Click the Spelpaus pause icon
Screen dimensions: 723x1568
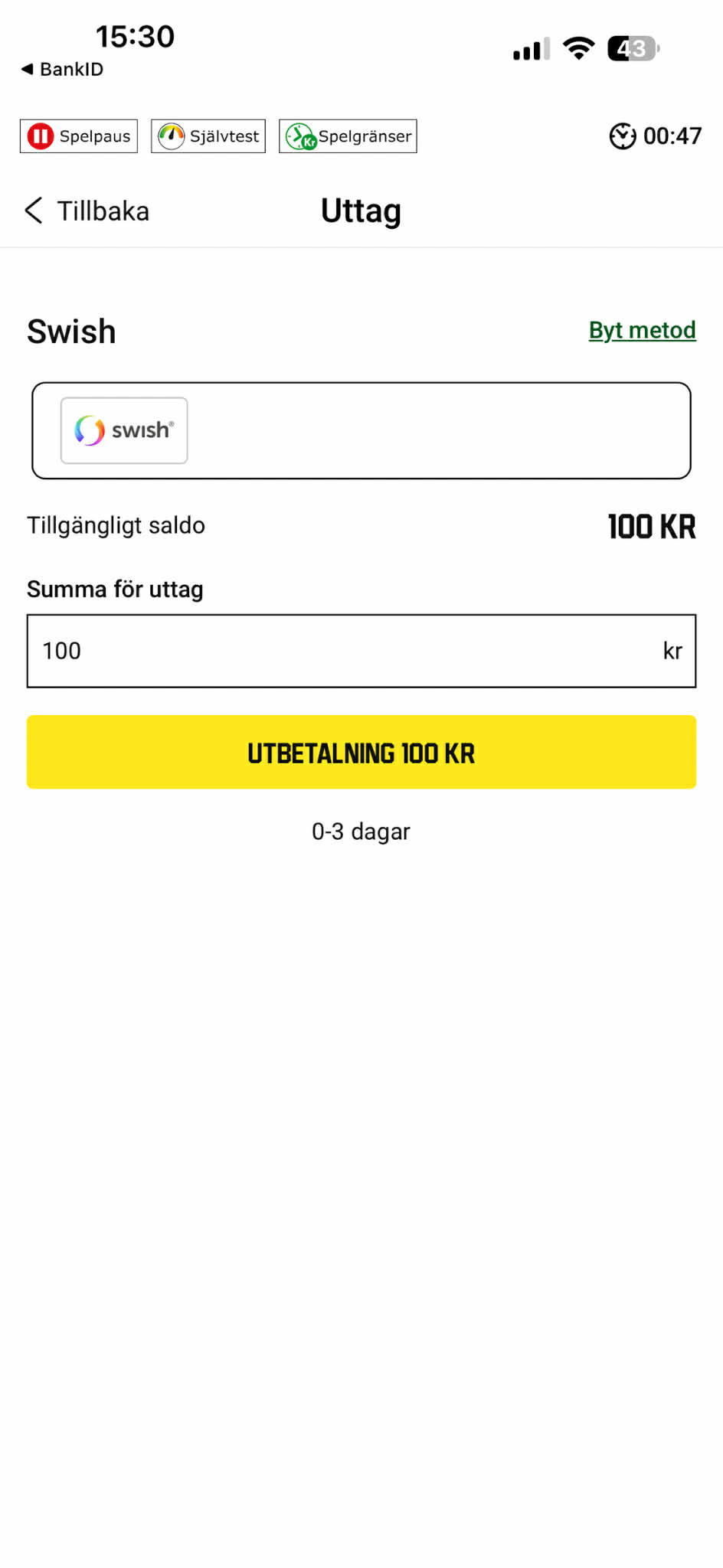[x=40, y=136]
